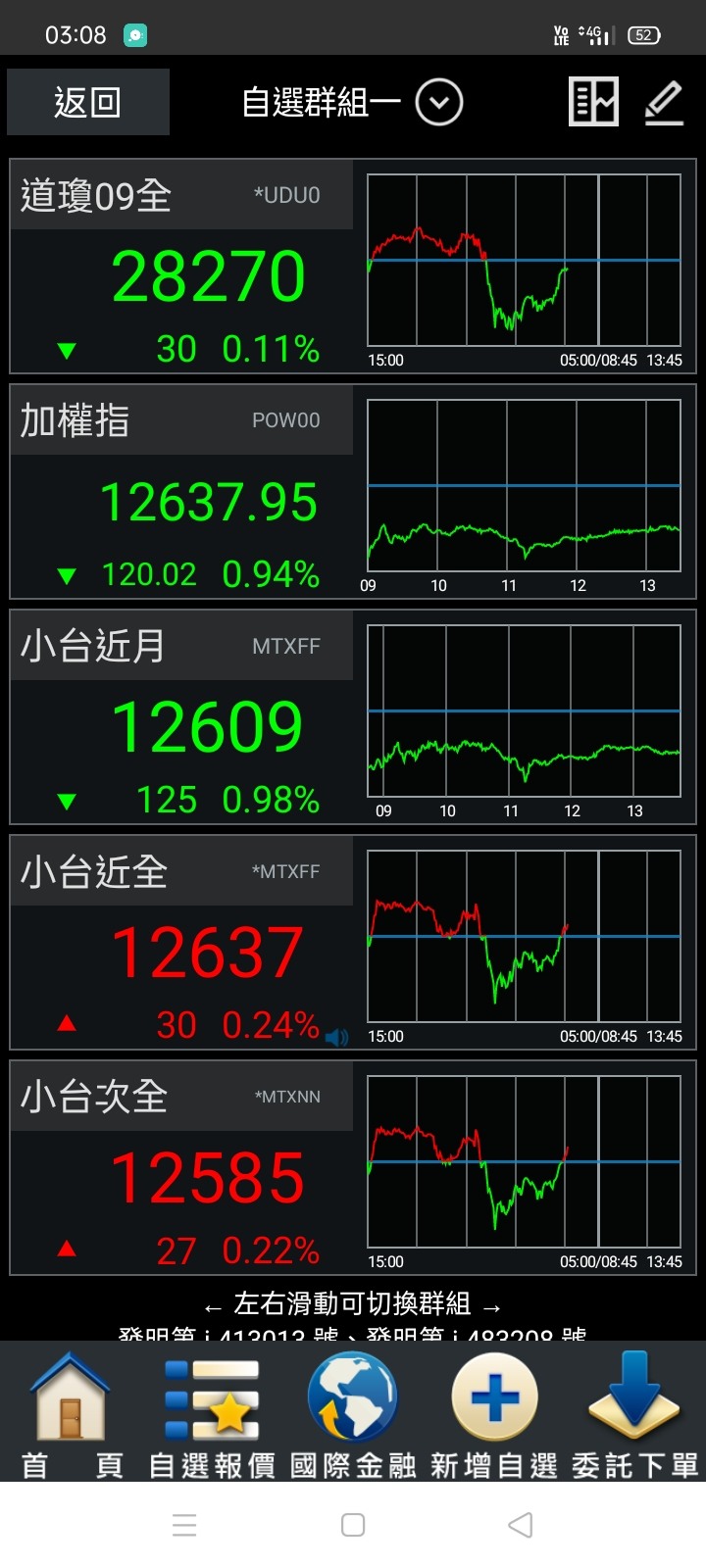Image resolution: width=706 pixels, height=1568 pixels.
Task: Expand the 自選群組一 group dropdown
Action: [x=438, y=103]
